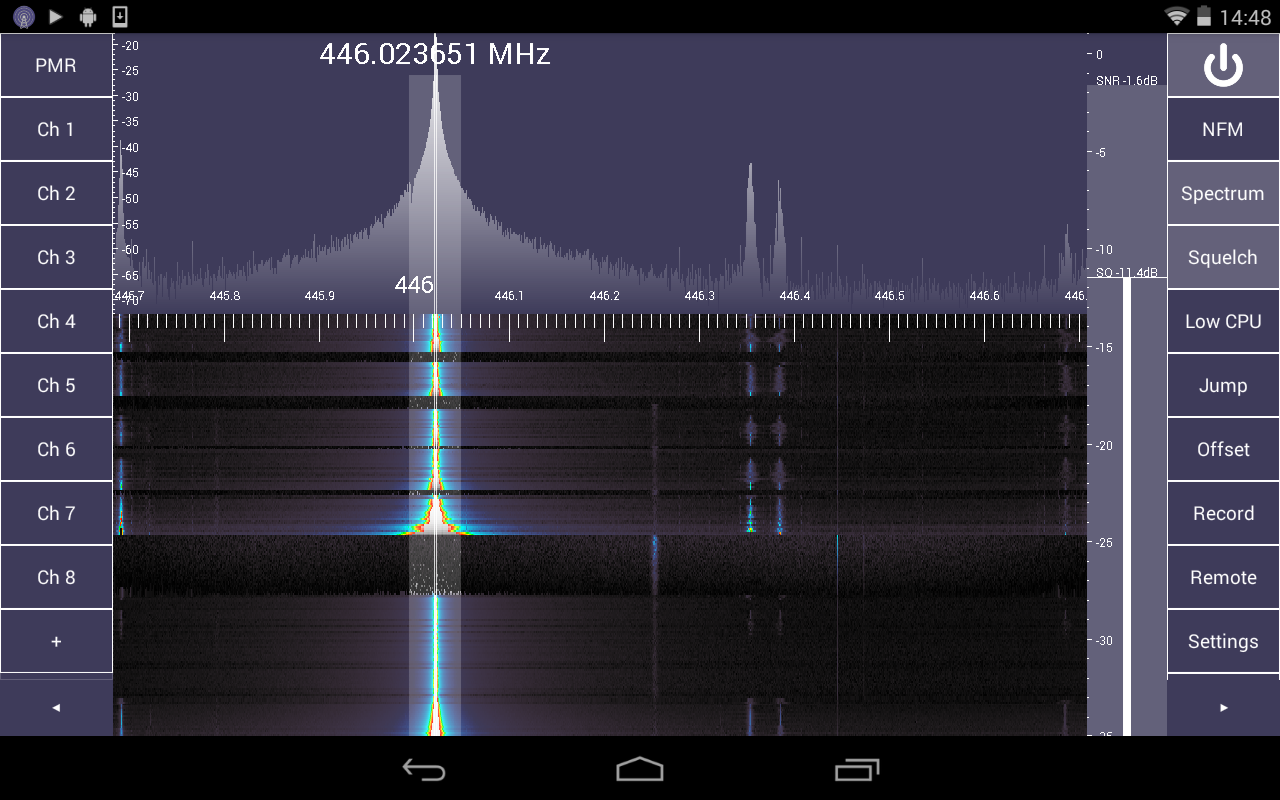
Task: Open the Squelch control
Action: click(1223, 258)
